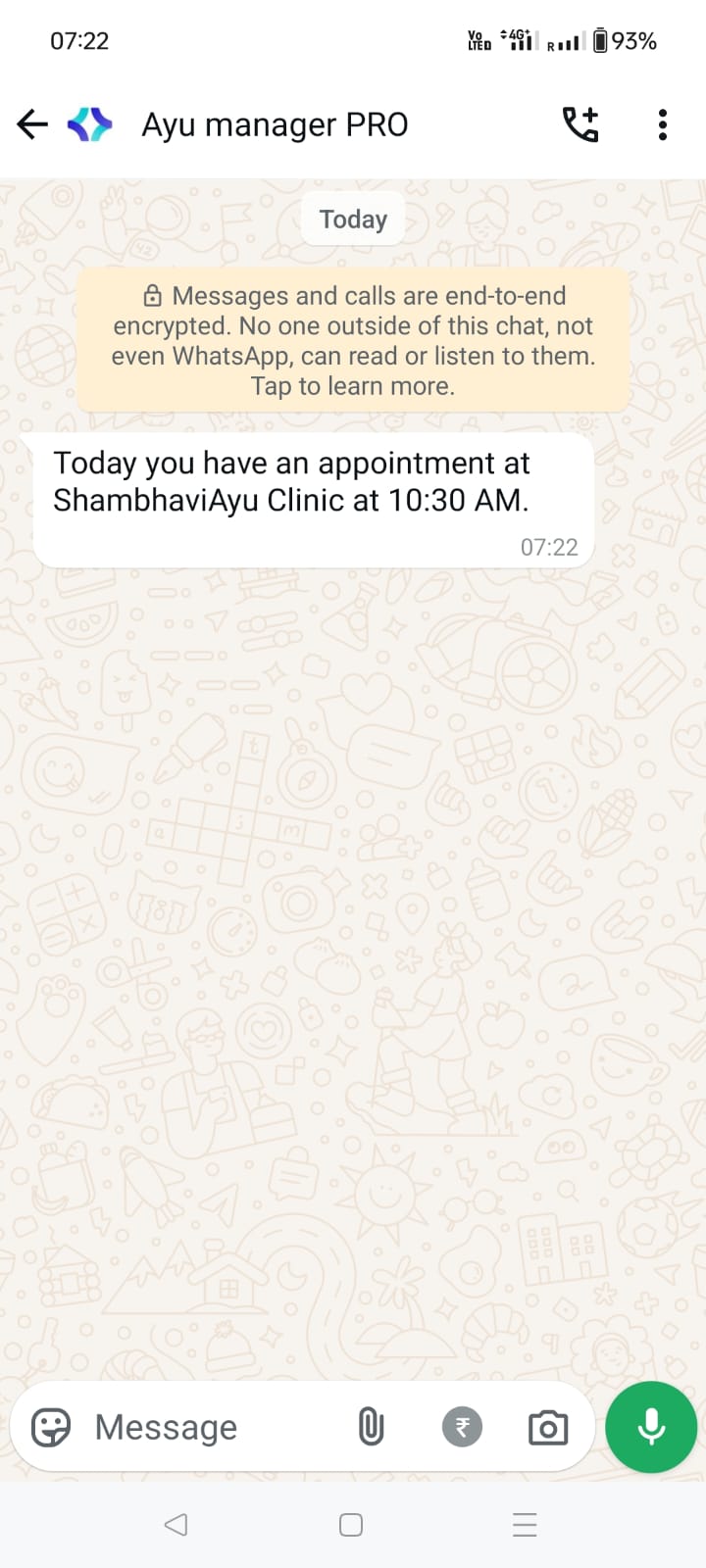Open the camera from the chat
The image size is (706, 1568).
(547, 1427)
